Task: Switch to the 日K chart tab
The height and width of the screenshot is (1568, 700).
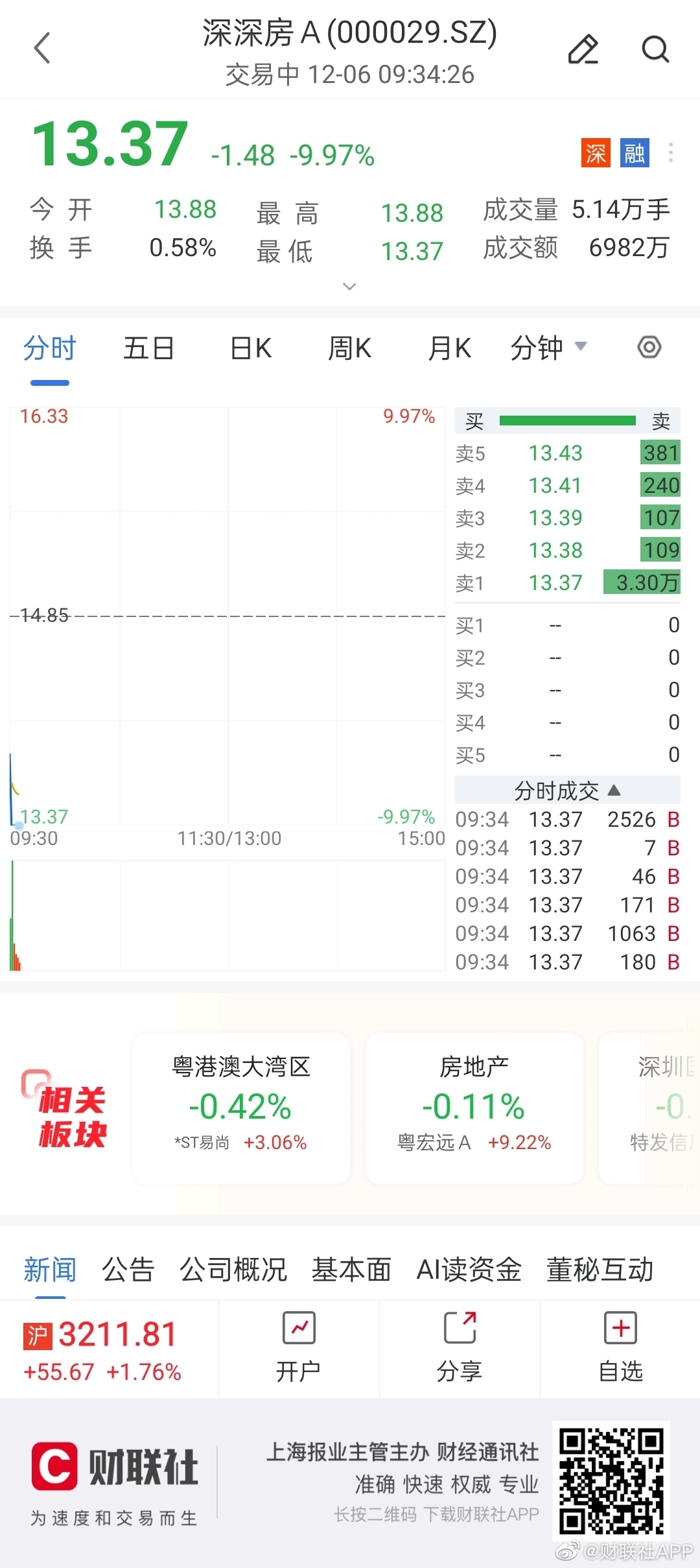Action: click(251, 348)
